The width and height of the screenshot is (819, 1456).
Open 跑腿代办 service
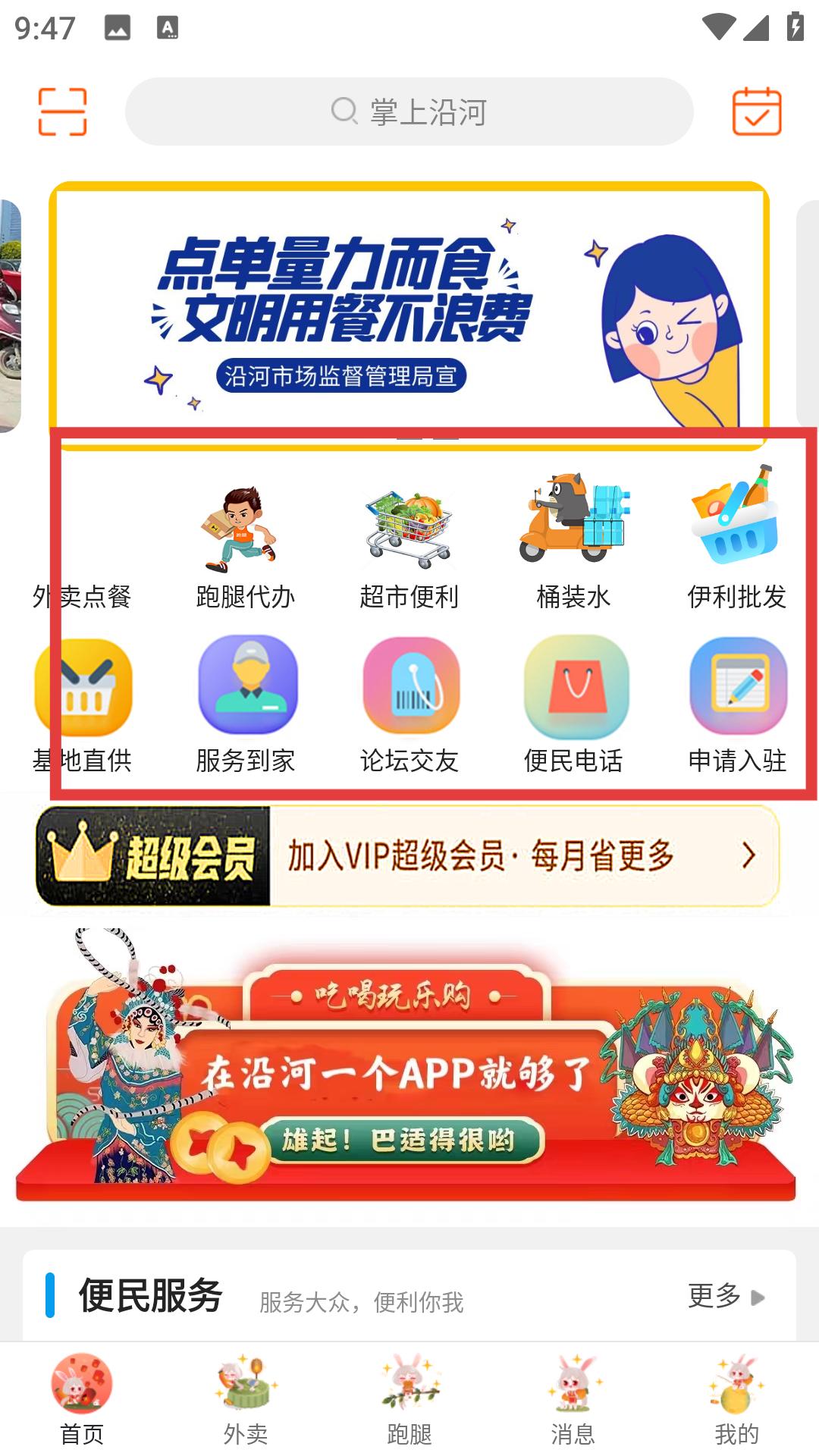[246, 546]
